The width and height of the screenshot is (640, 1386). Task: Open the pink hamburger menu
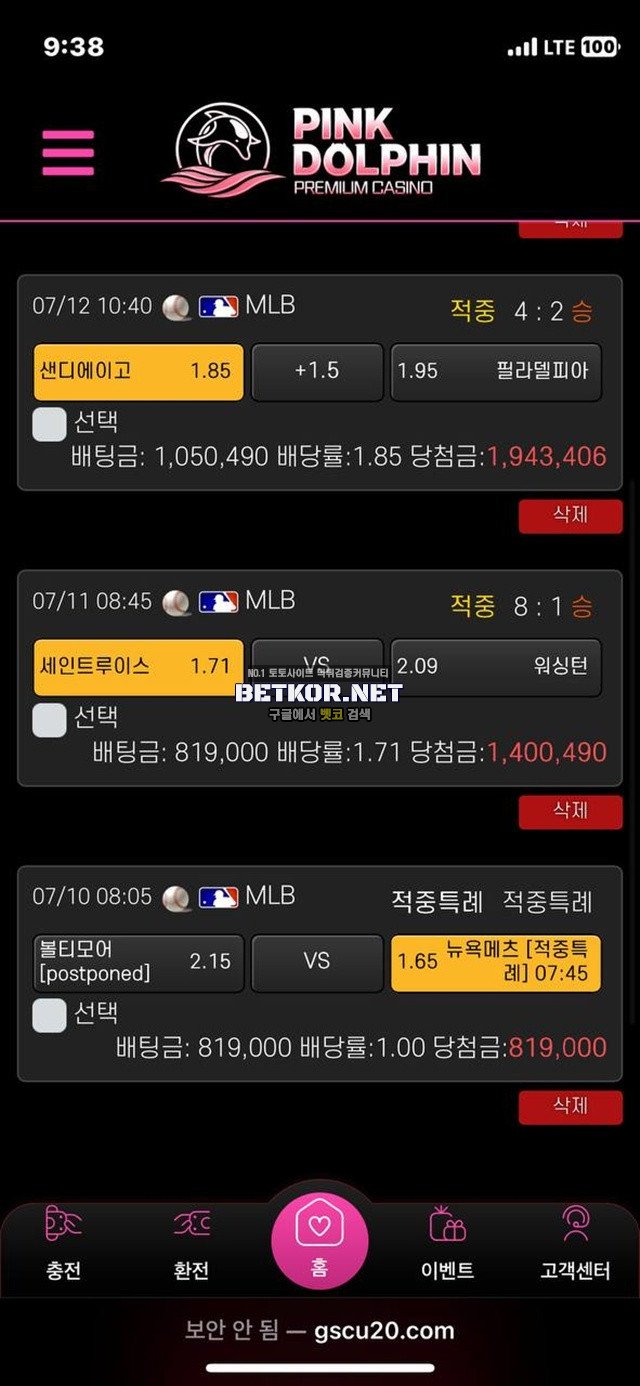point(68,152)
